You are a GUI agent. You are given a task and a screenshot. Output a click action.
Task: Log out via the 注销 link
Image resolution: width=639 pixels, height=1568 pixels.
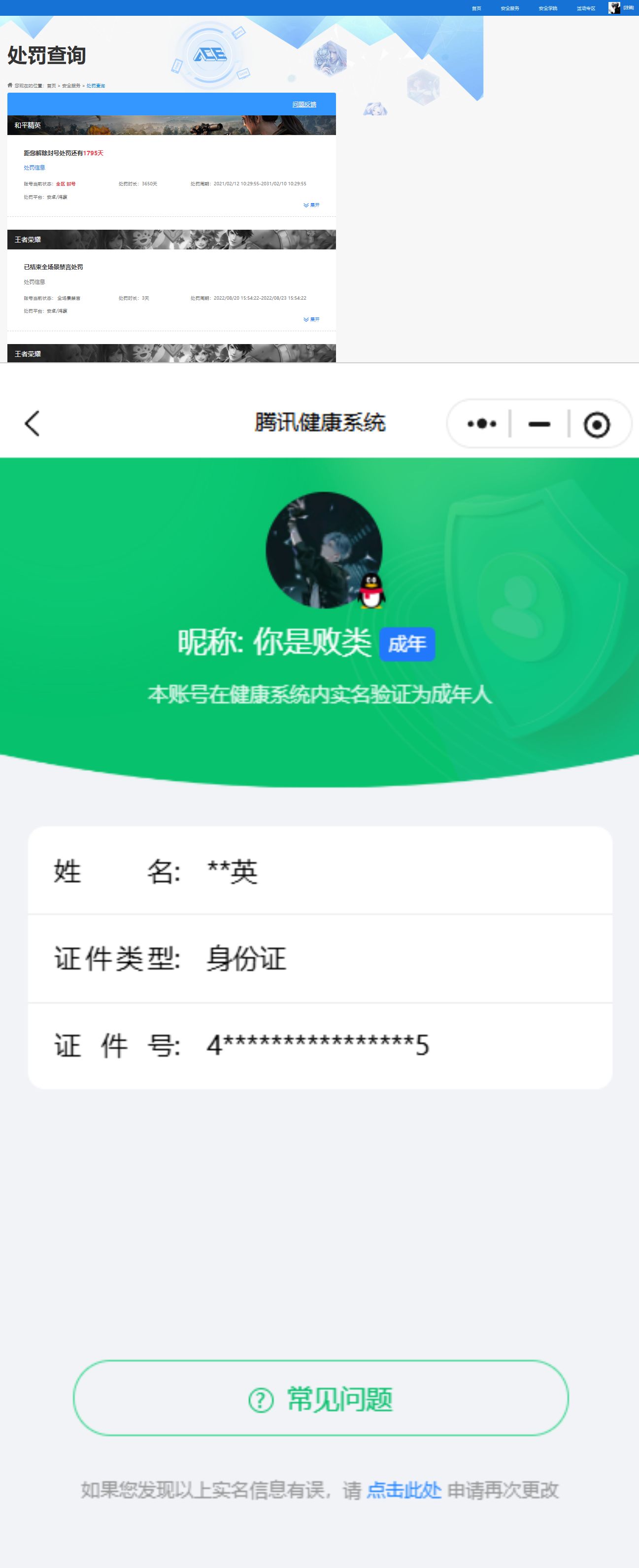pyautogui.click(x=629, y=8)
